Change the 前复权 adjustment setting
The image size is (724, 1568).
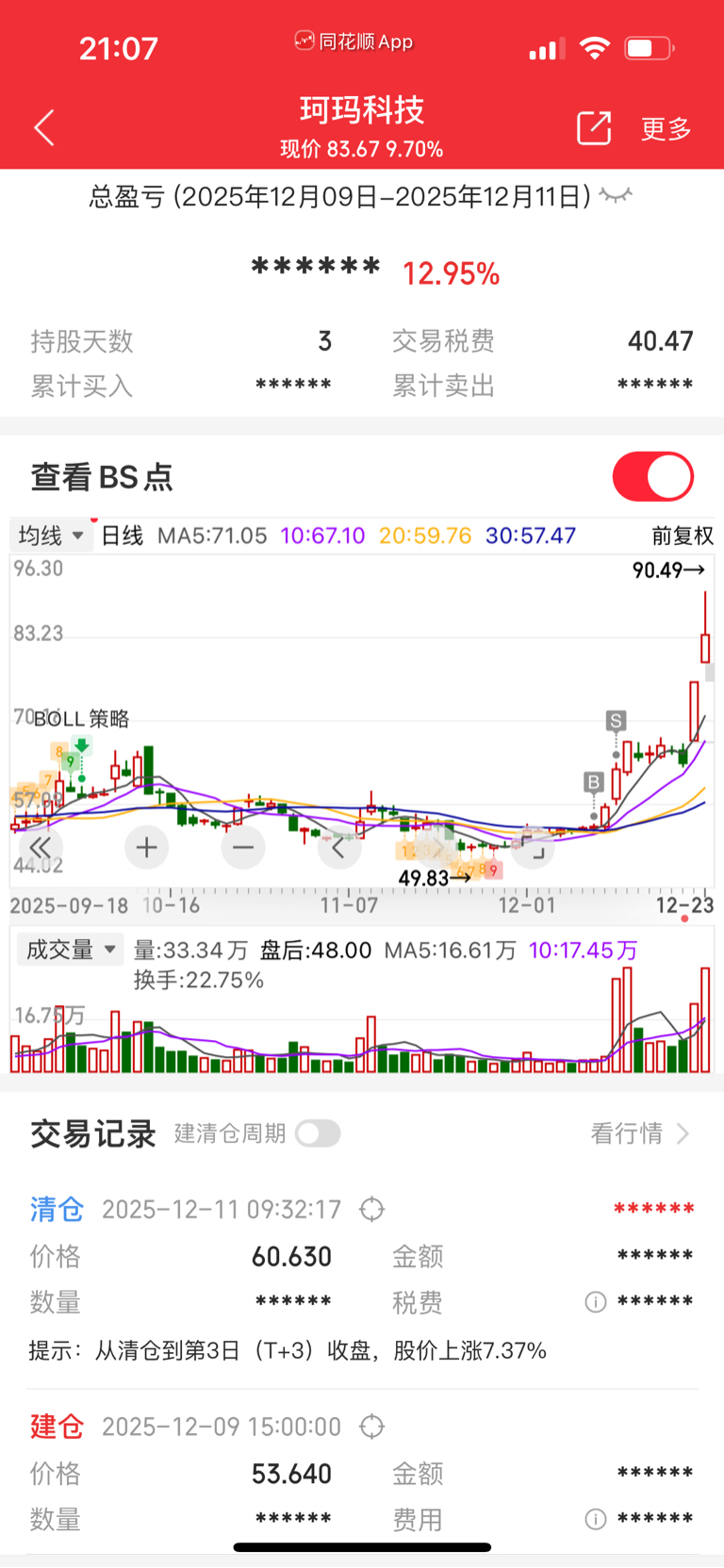(682, 536)
